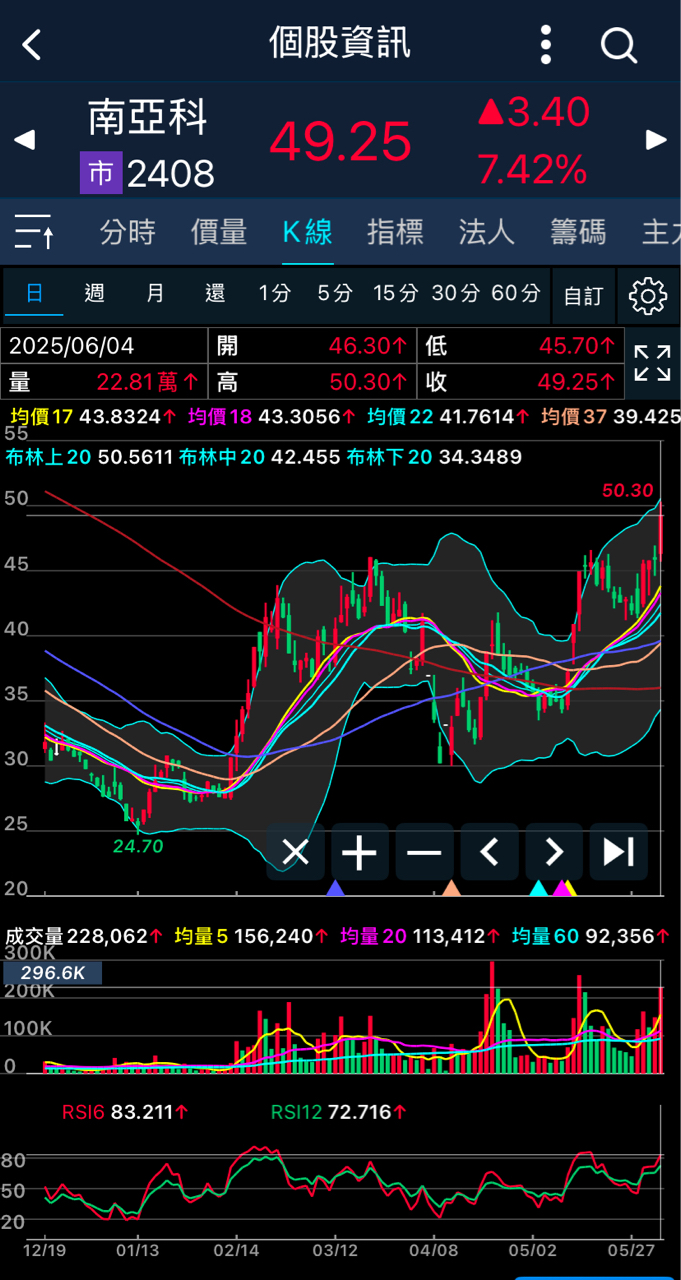Select the 5分 chart interval
This screenshot has height=1280, width=681.
pos(335,294)
